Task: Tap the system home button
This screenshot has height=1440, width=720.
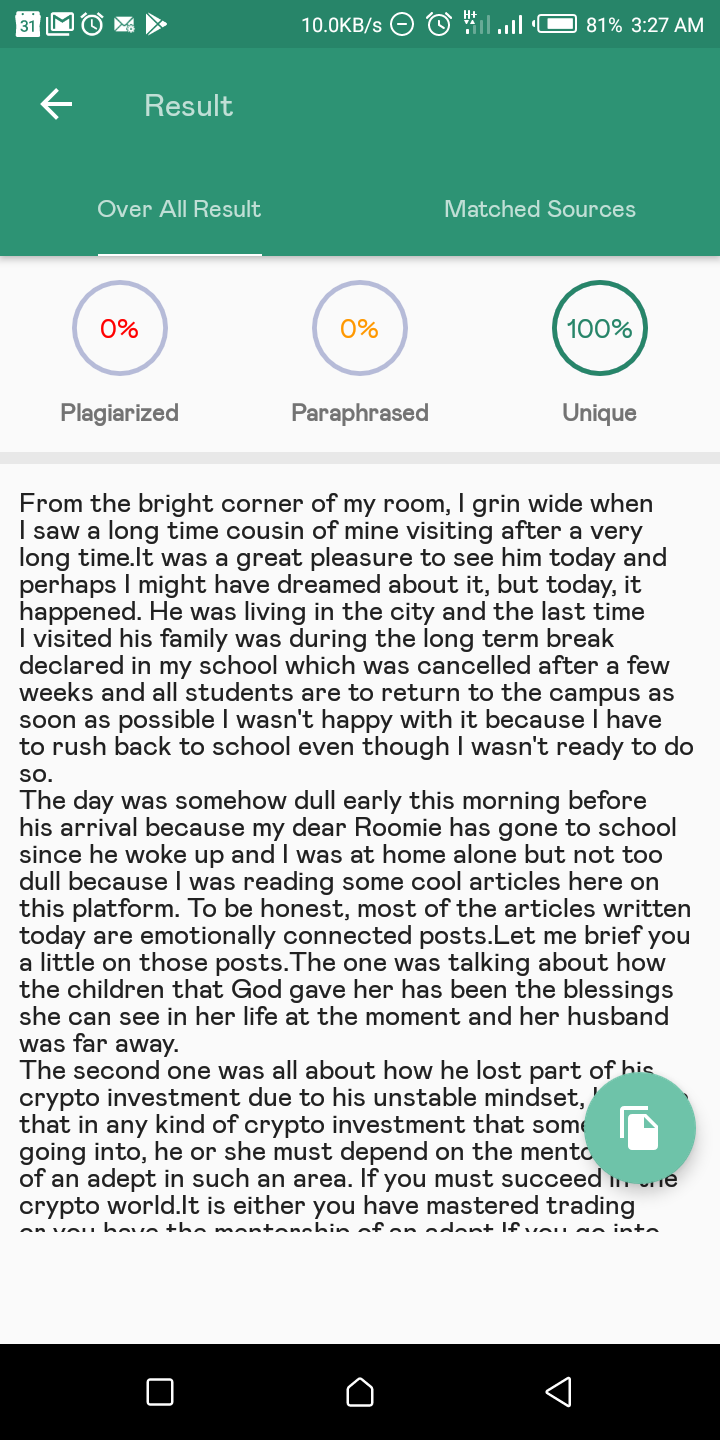Action: pos(360,1392)
